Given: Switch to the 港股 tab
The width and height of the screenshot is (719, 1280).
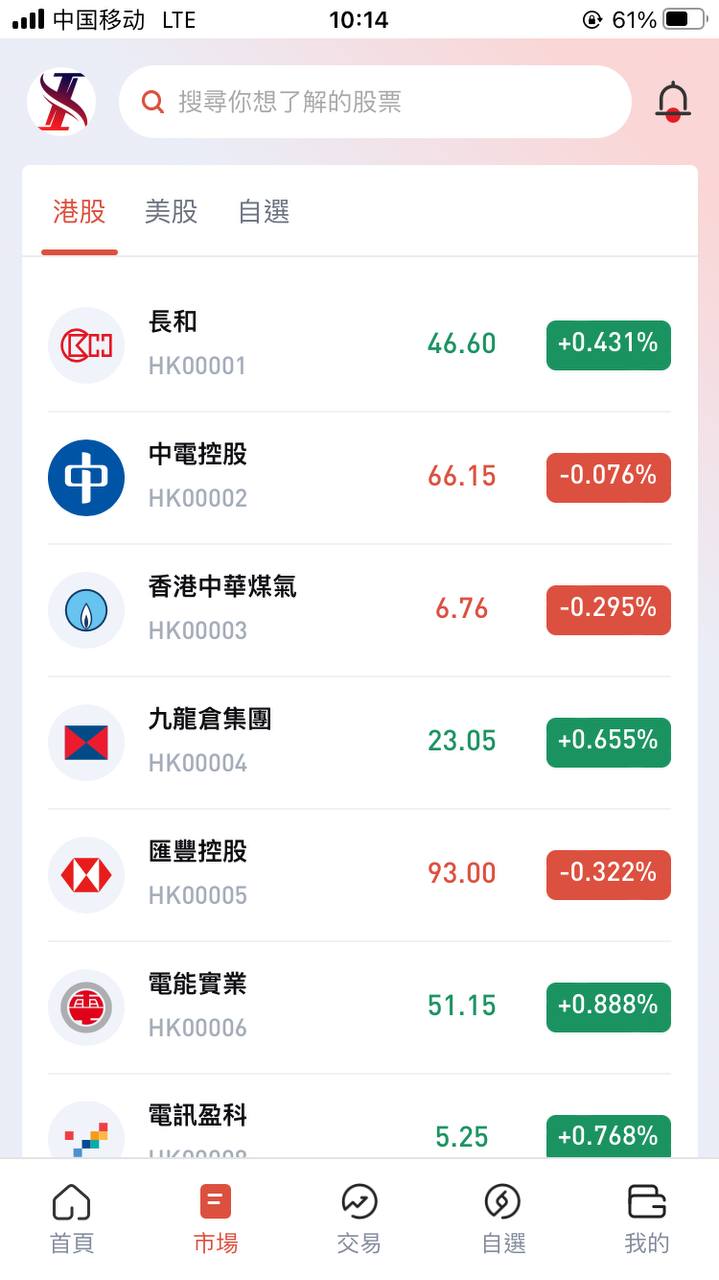Looking at the screenshot, I should [79, 212].
